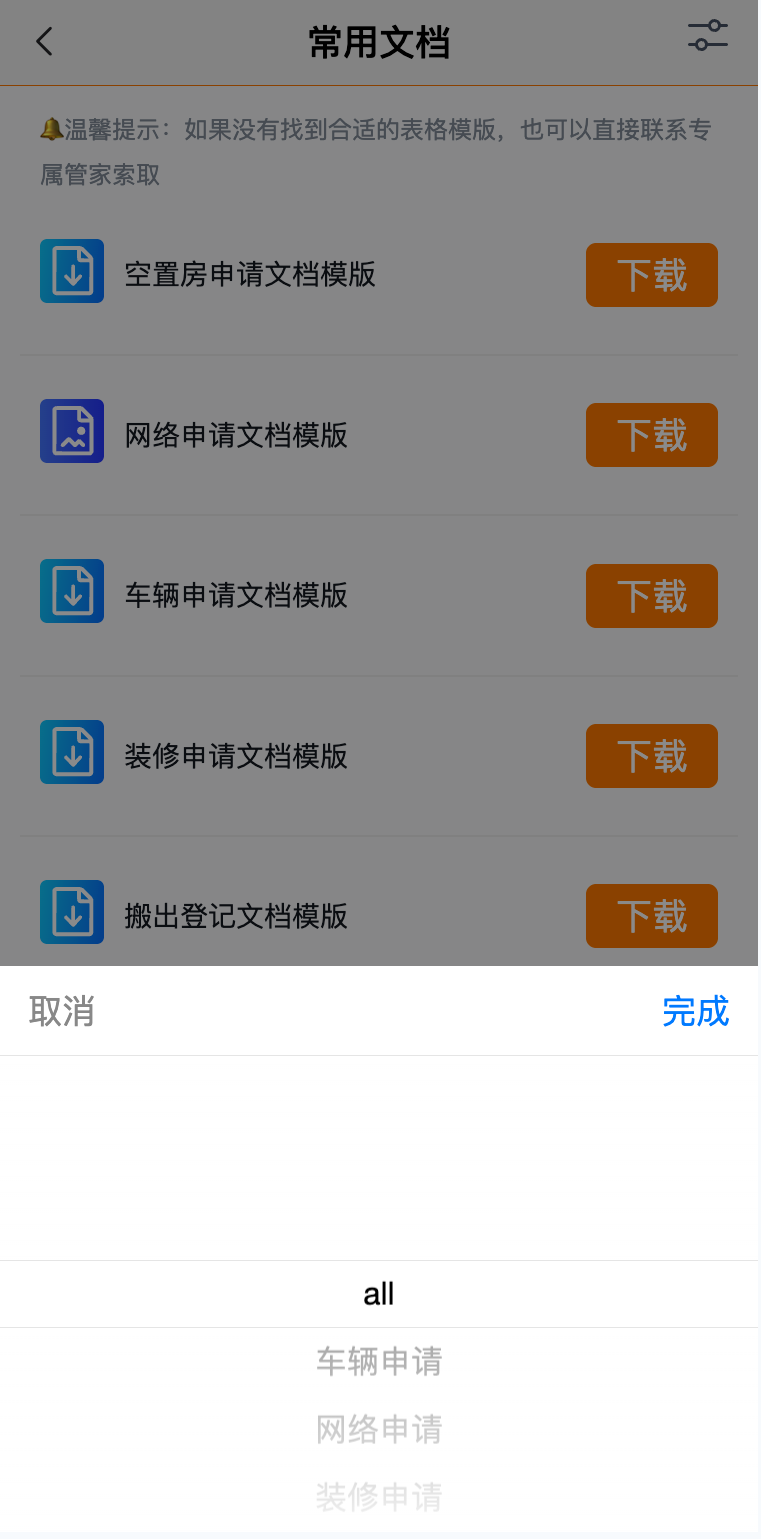This screenshot has width=762, height=1540.
Task: Download 装修申请文档模版
Action: (651, 756)
